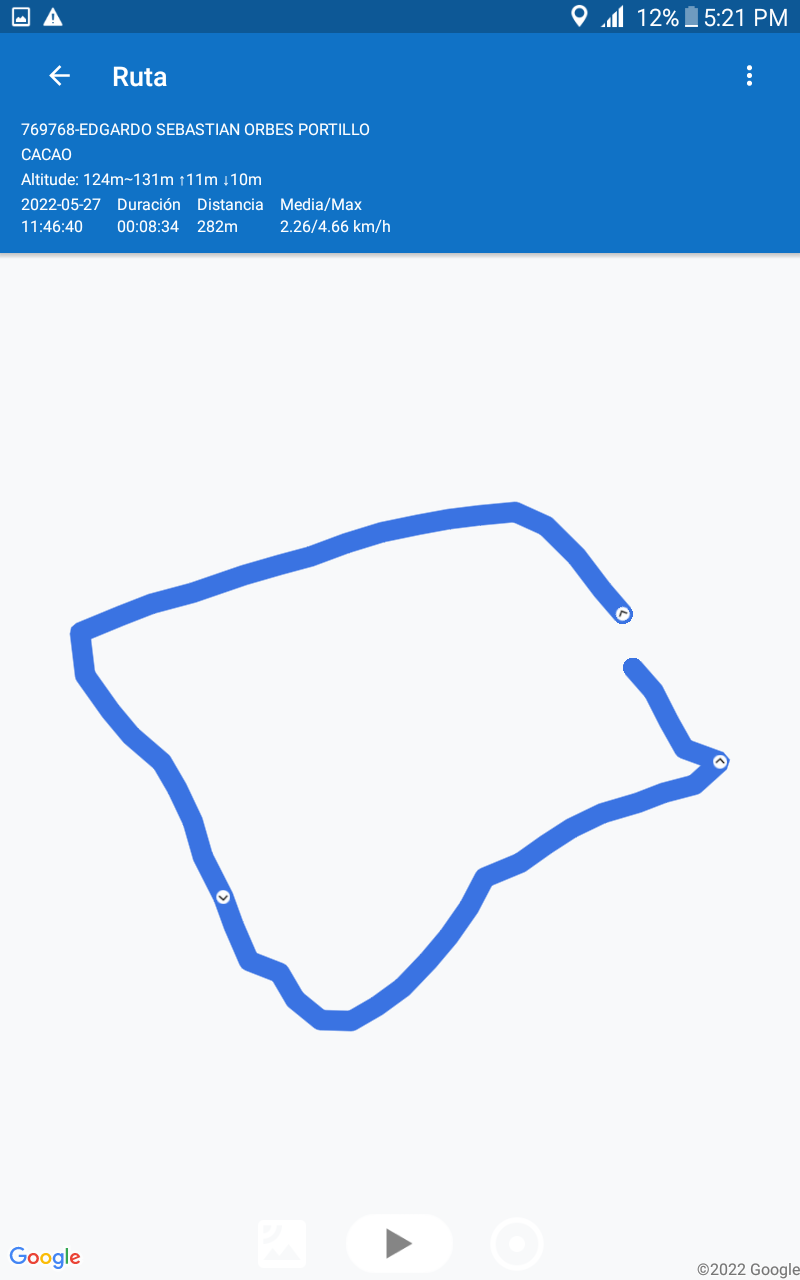The height and width of the screenshot is (1280, 800).
Task: Tap the map image layer icon
Action: pos(282,1244)
